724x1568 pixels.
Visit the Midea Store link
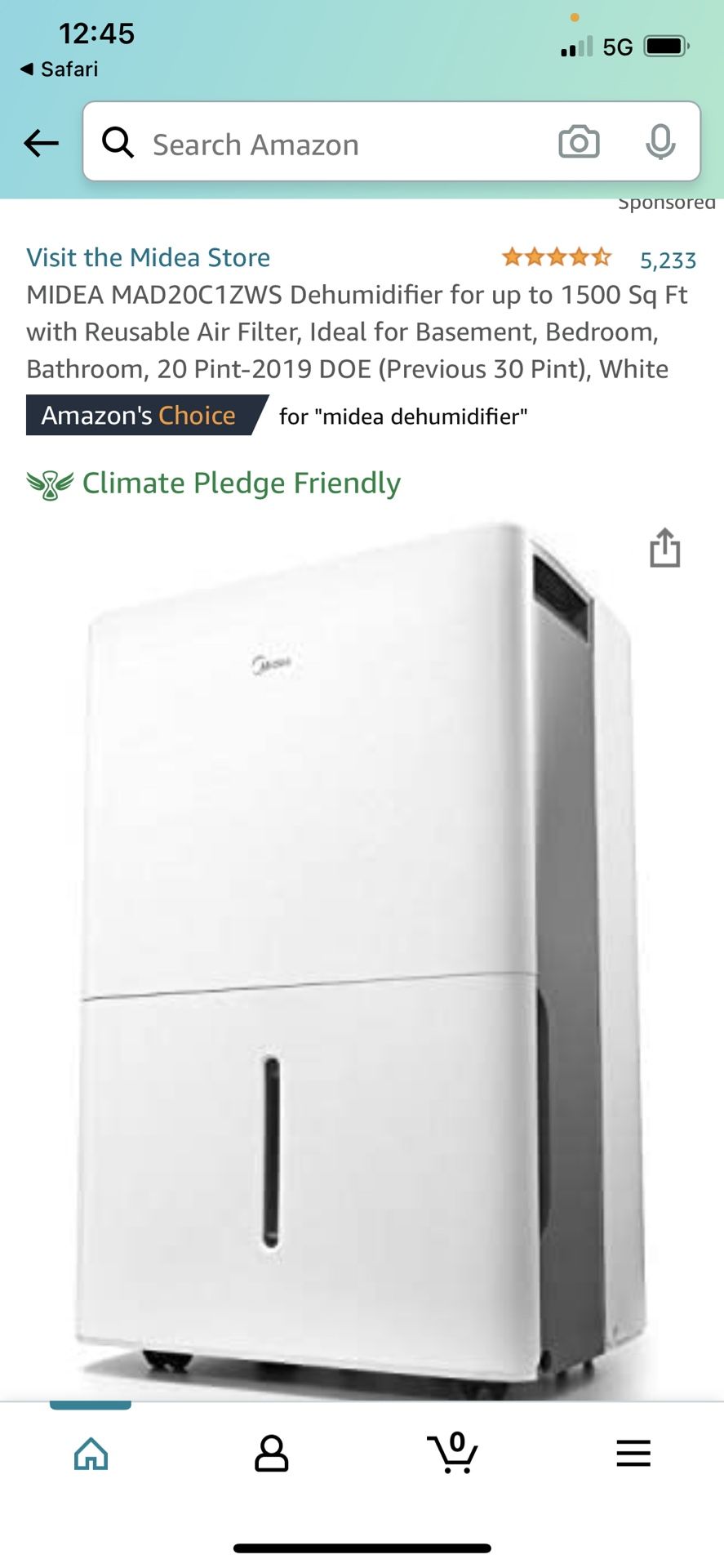148,257
